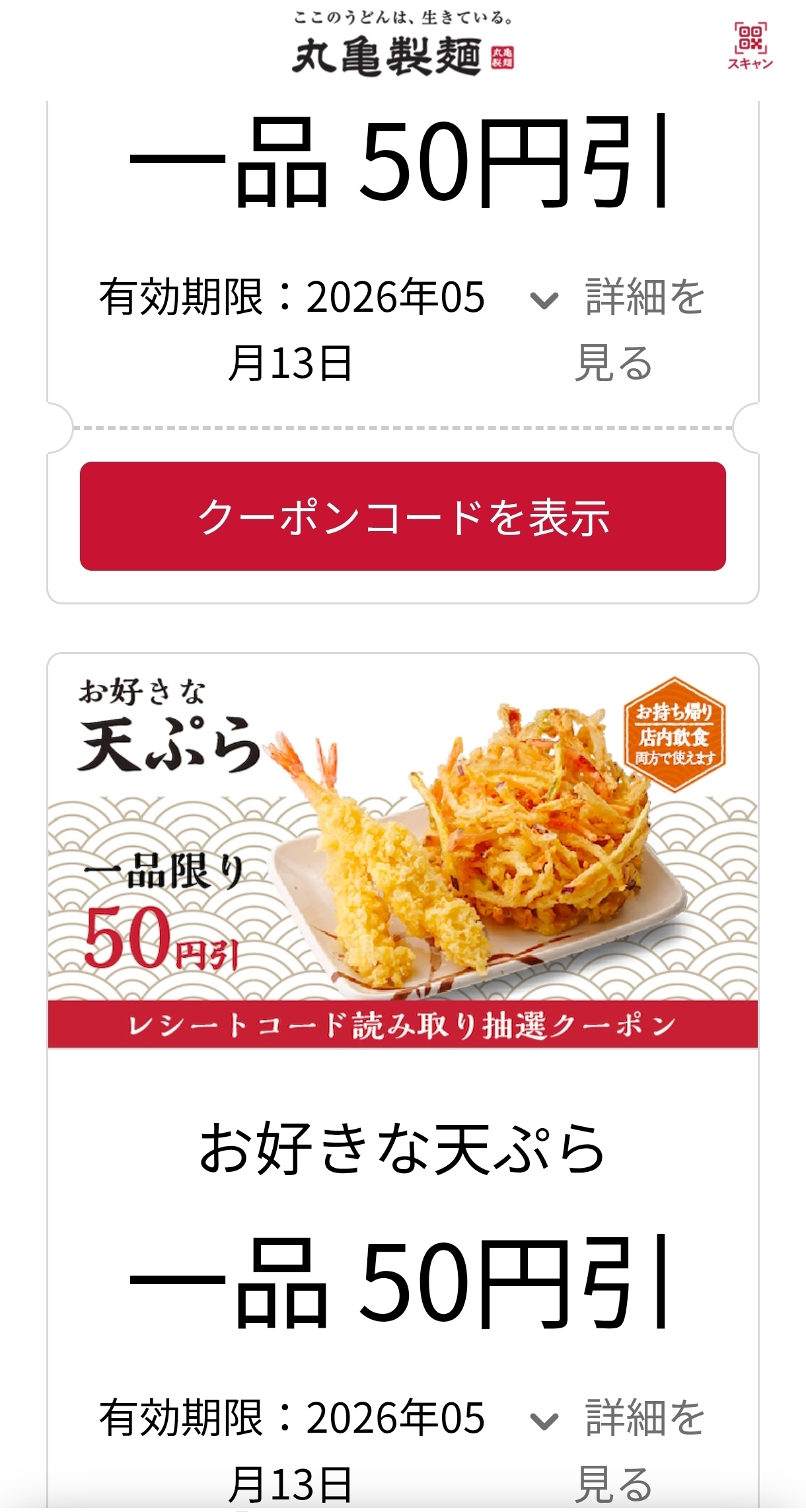Expand 詳細を見る beside the クーポンコードを表示 coupon
Viewport: 806px width, 1512px height.
(x=618, y=329)
